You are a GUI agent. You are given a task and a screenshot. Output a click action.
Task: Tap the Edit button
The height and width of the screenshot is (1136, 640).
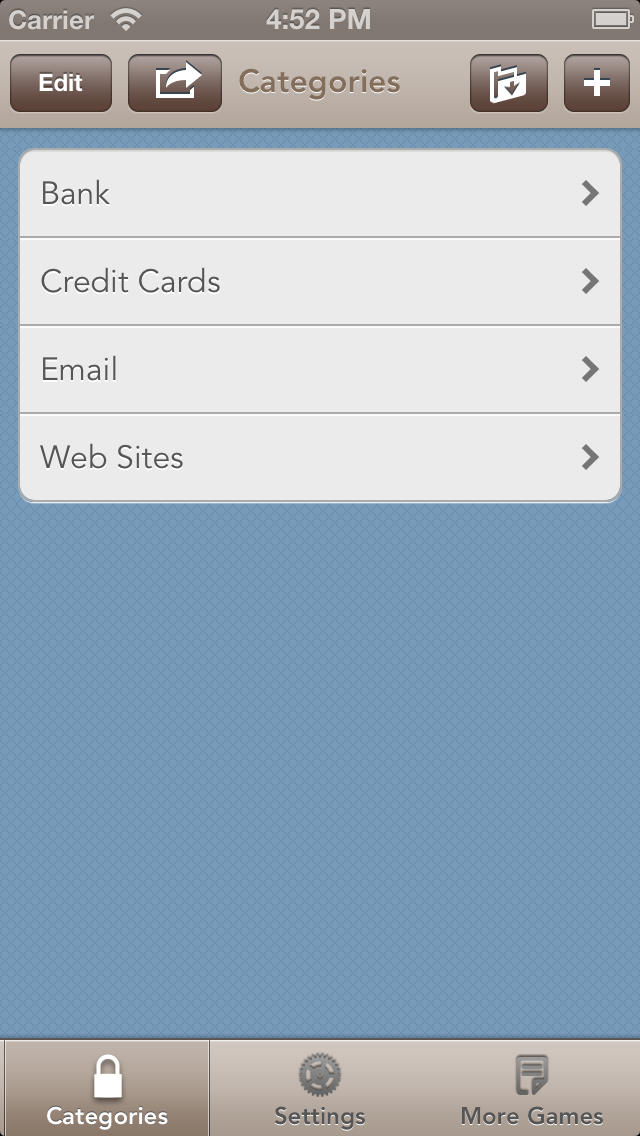coord(61,83)
